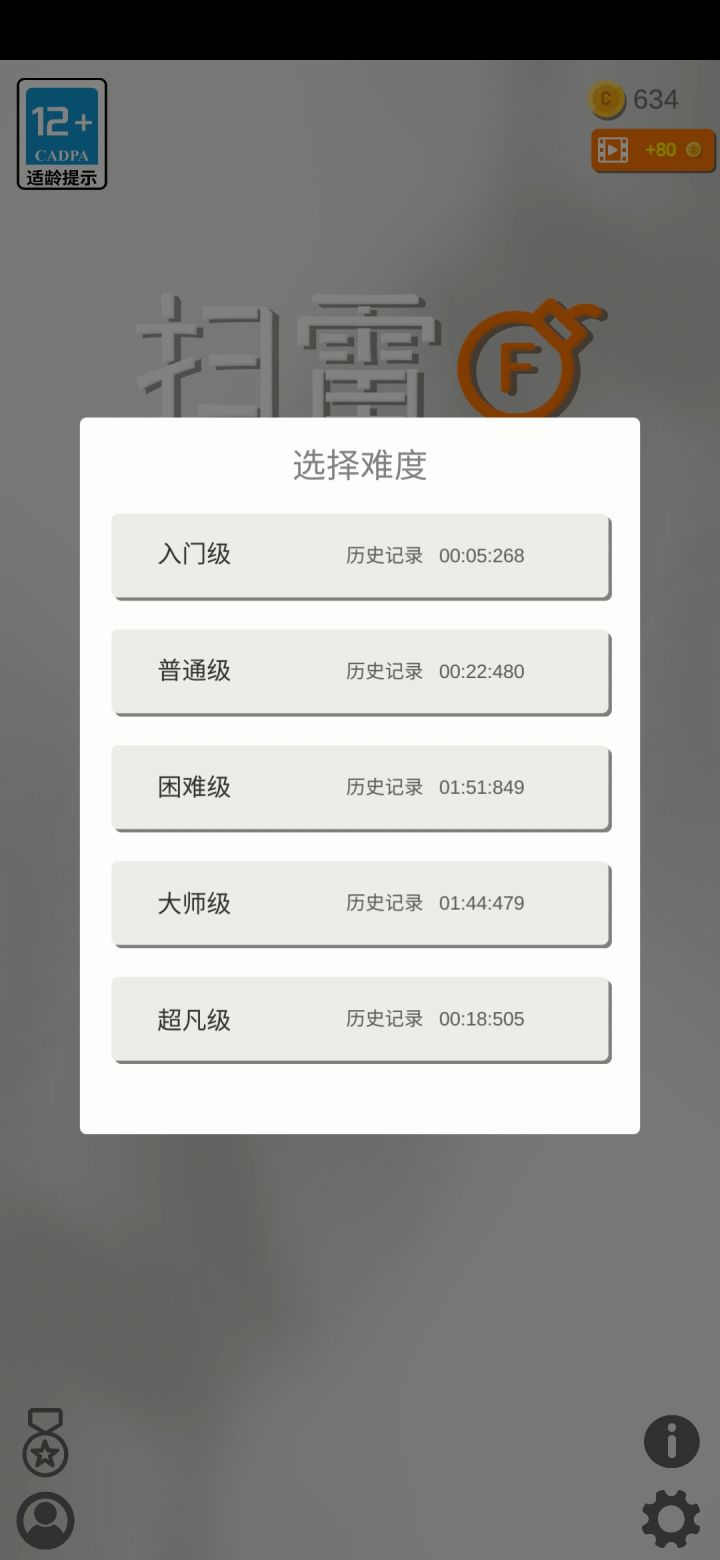Tap the info button

671,1441
